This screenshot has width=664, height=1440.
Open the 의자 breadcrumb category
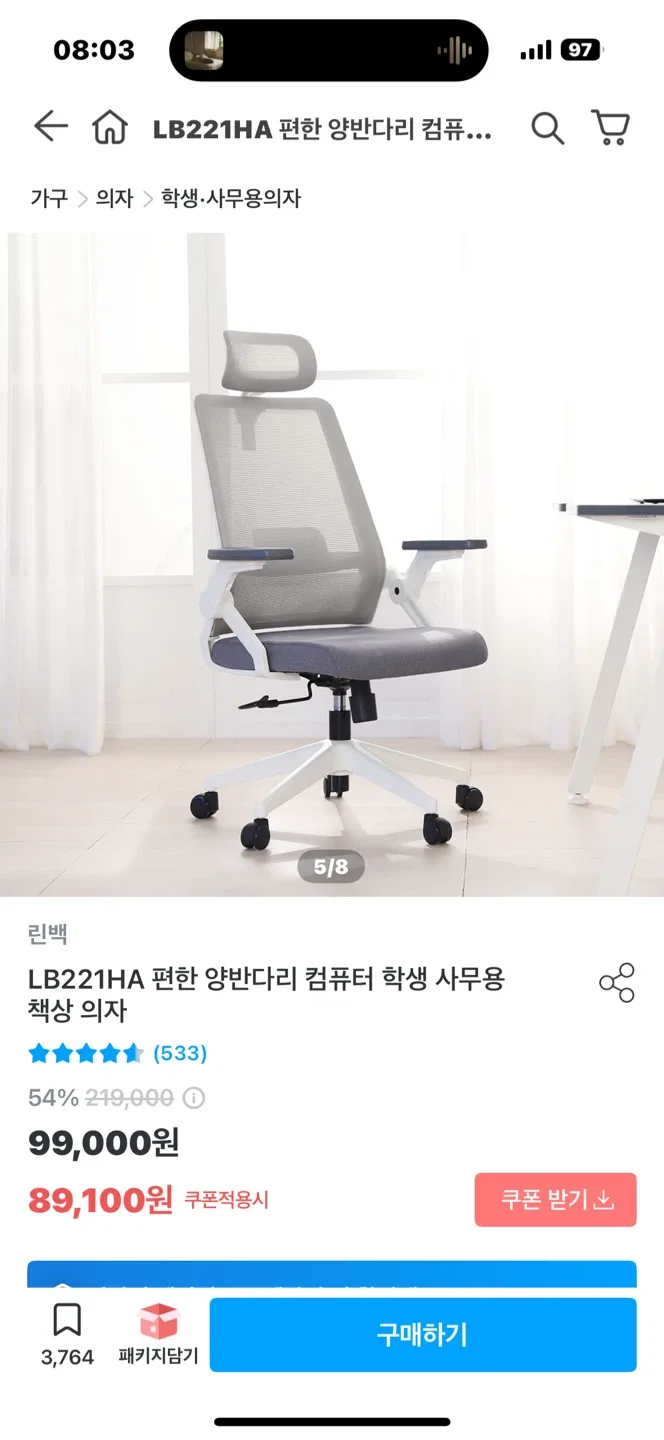[x=114, y=198]
